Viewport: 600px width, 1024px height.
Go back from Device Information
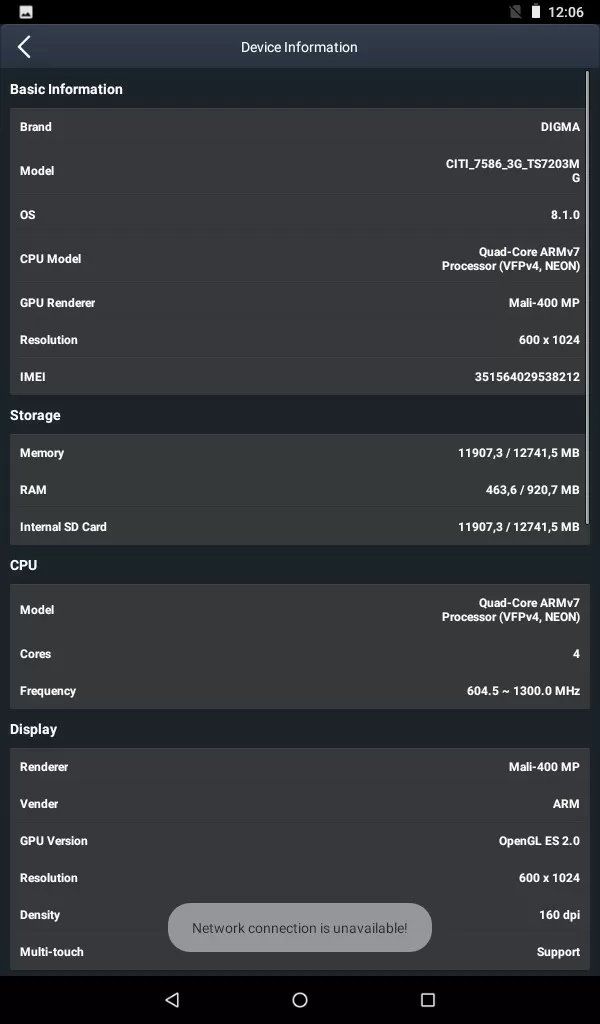24,47
